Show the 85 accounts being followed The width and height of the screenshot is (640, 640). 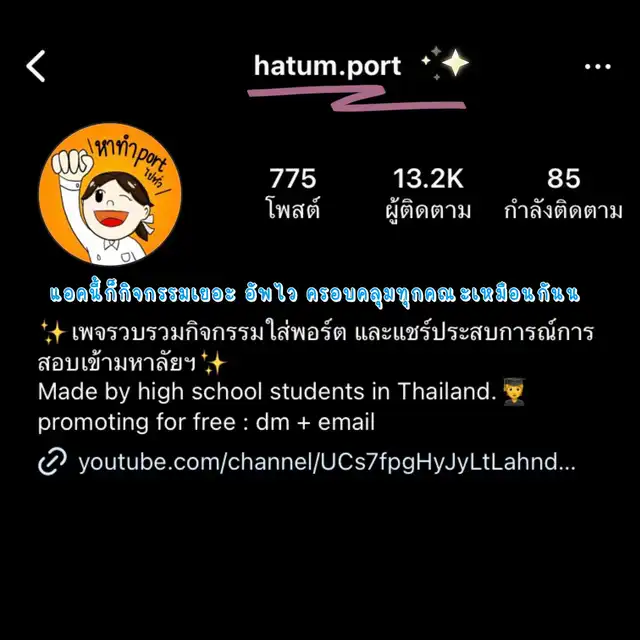pyautogui.click(x=563, y=193)
